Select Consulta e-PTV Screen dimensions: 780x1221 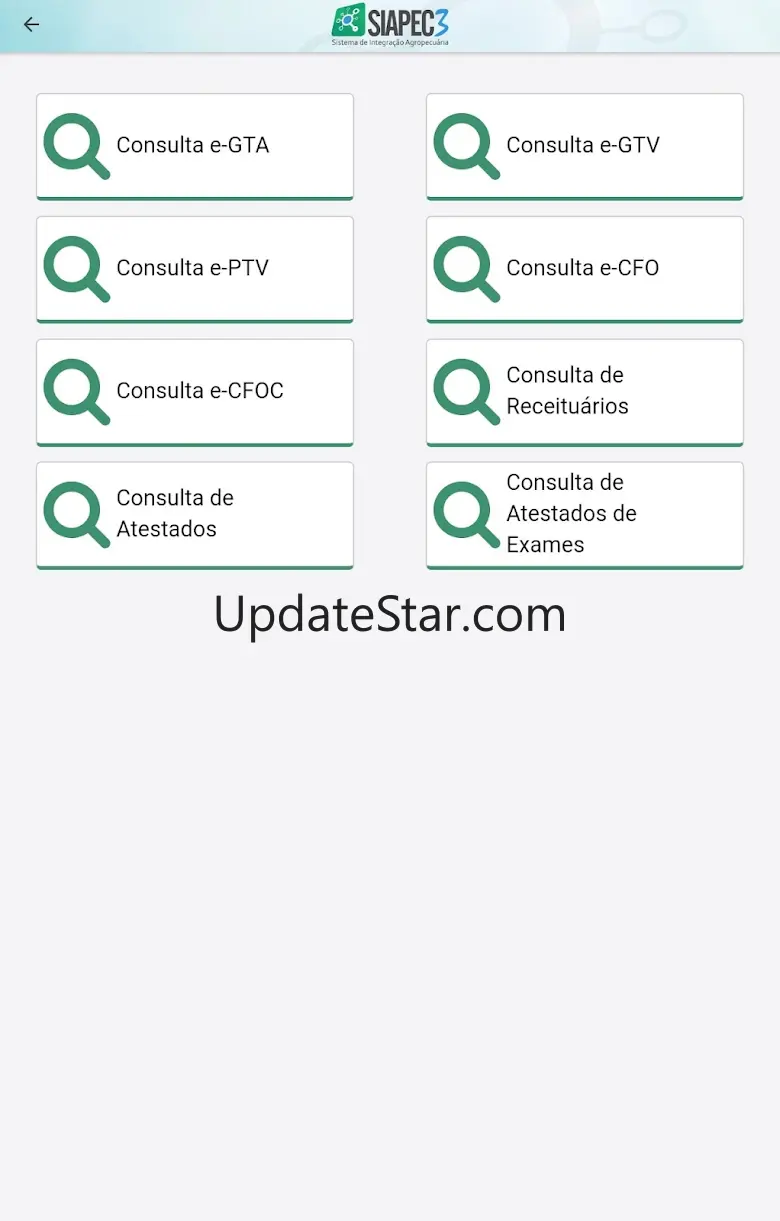tap(195, 269)
